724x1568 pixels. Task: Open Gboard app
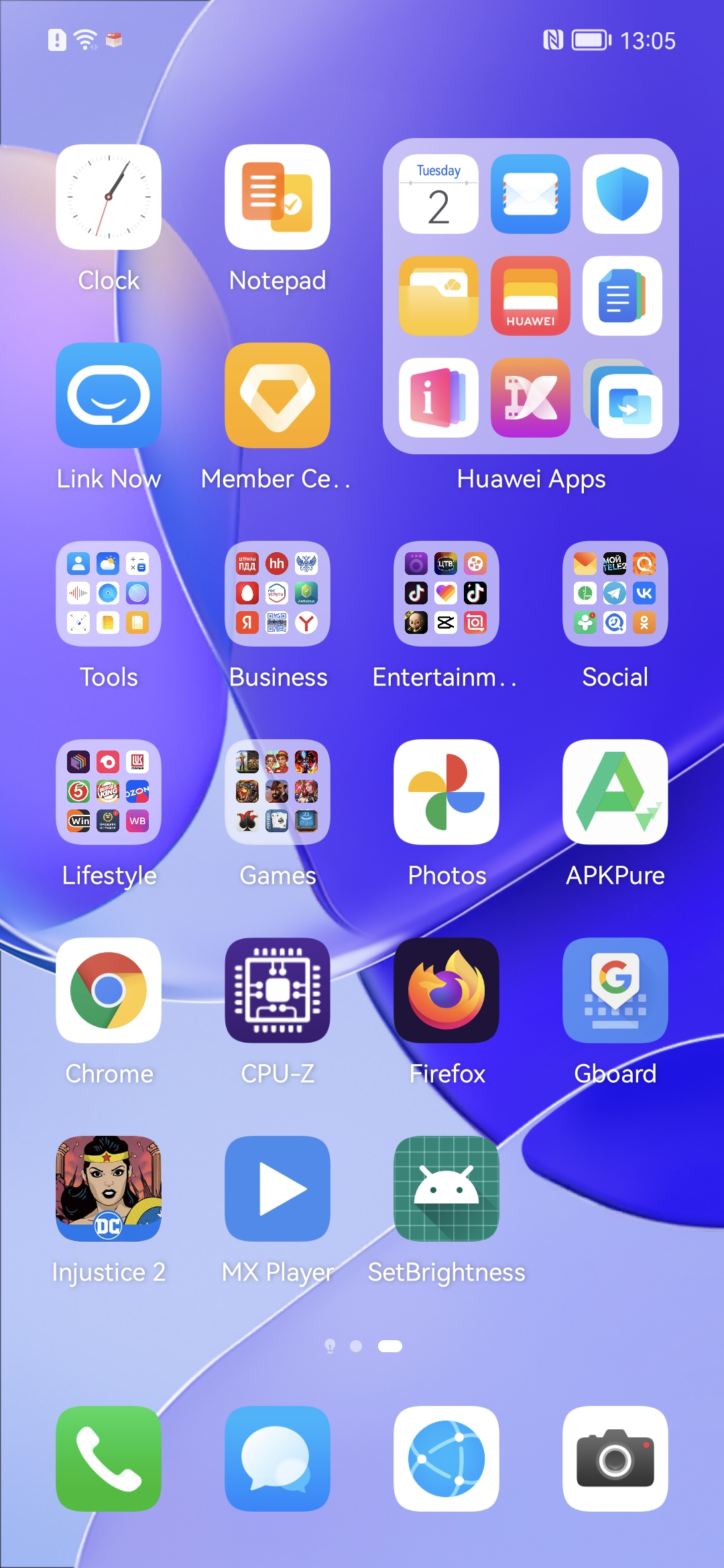615,990
